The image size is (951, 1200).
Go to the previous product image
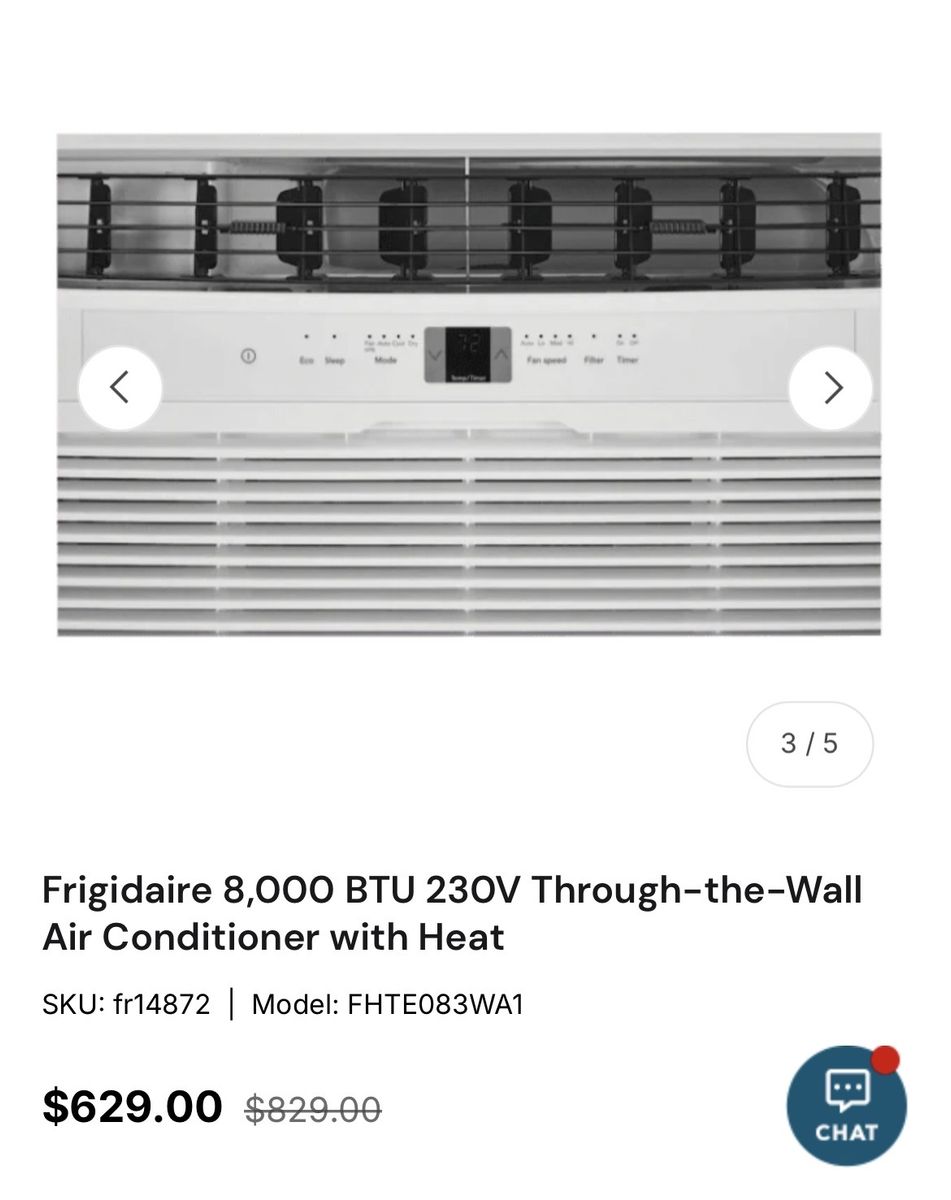(120, 388)
